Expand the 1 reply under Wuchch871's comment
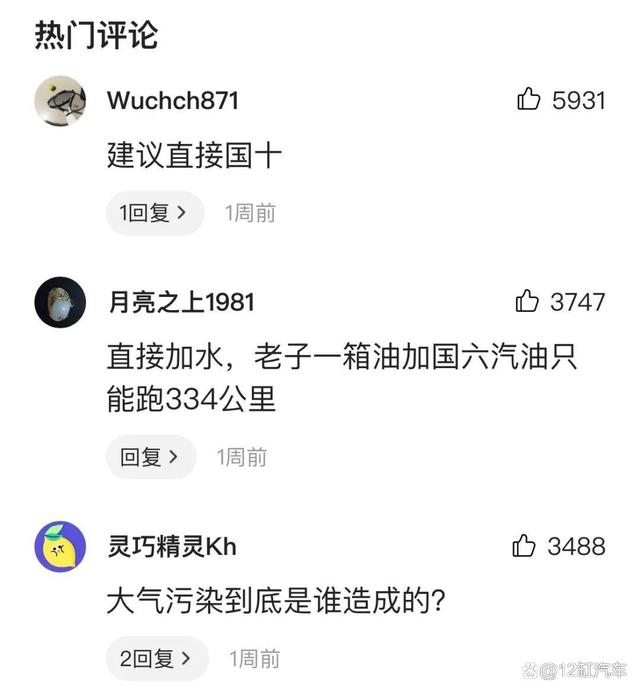The image size is (640, 693). [x=154, y=213]
